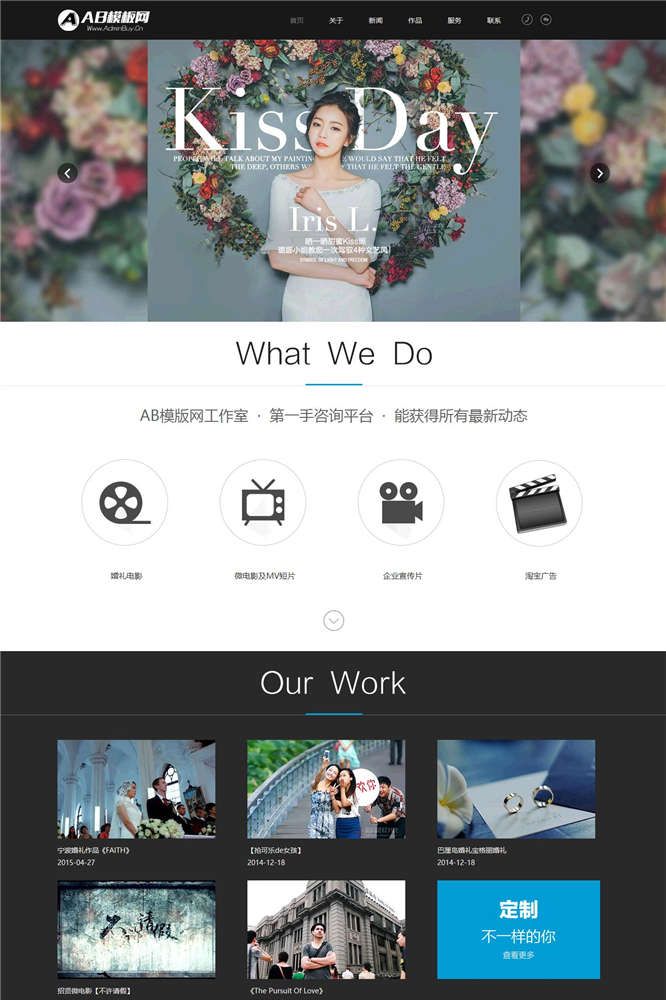Show the previous banner slide

coord(67,172)
